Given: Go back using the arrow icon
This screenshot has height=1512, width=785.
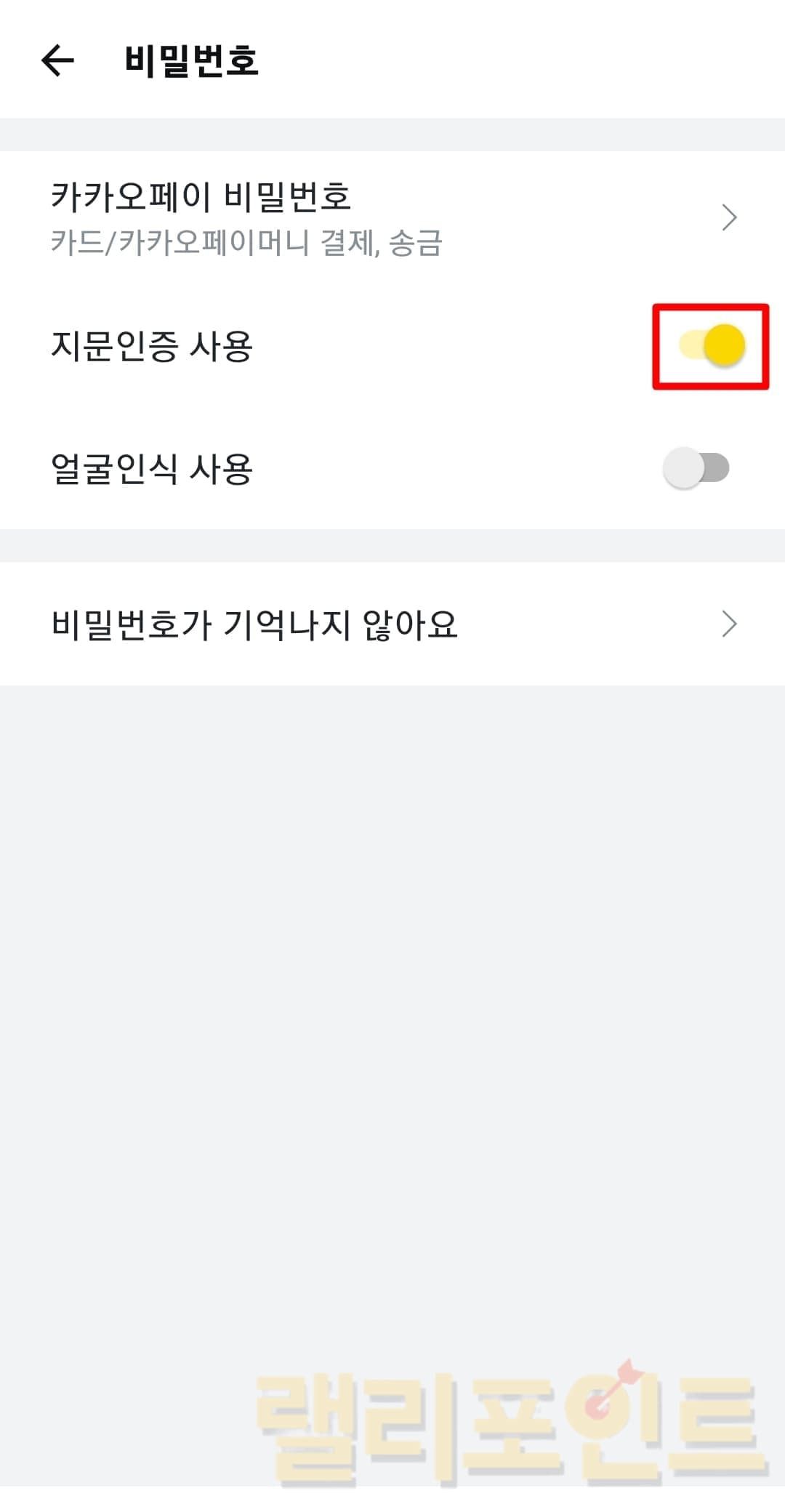Looking at the screenshot, I should [57, 60].
